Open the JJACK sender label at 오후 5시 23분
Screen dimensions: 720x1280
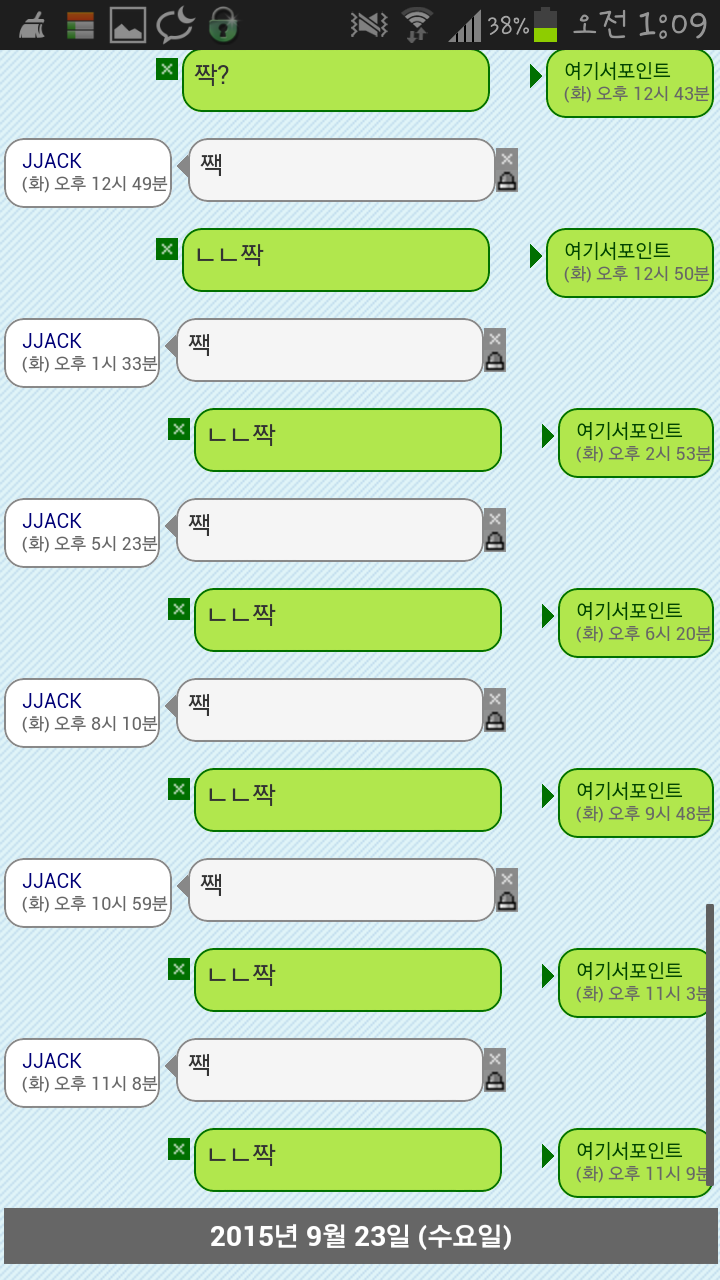tap(82, 533)
